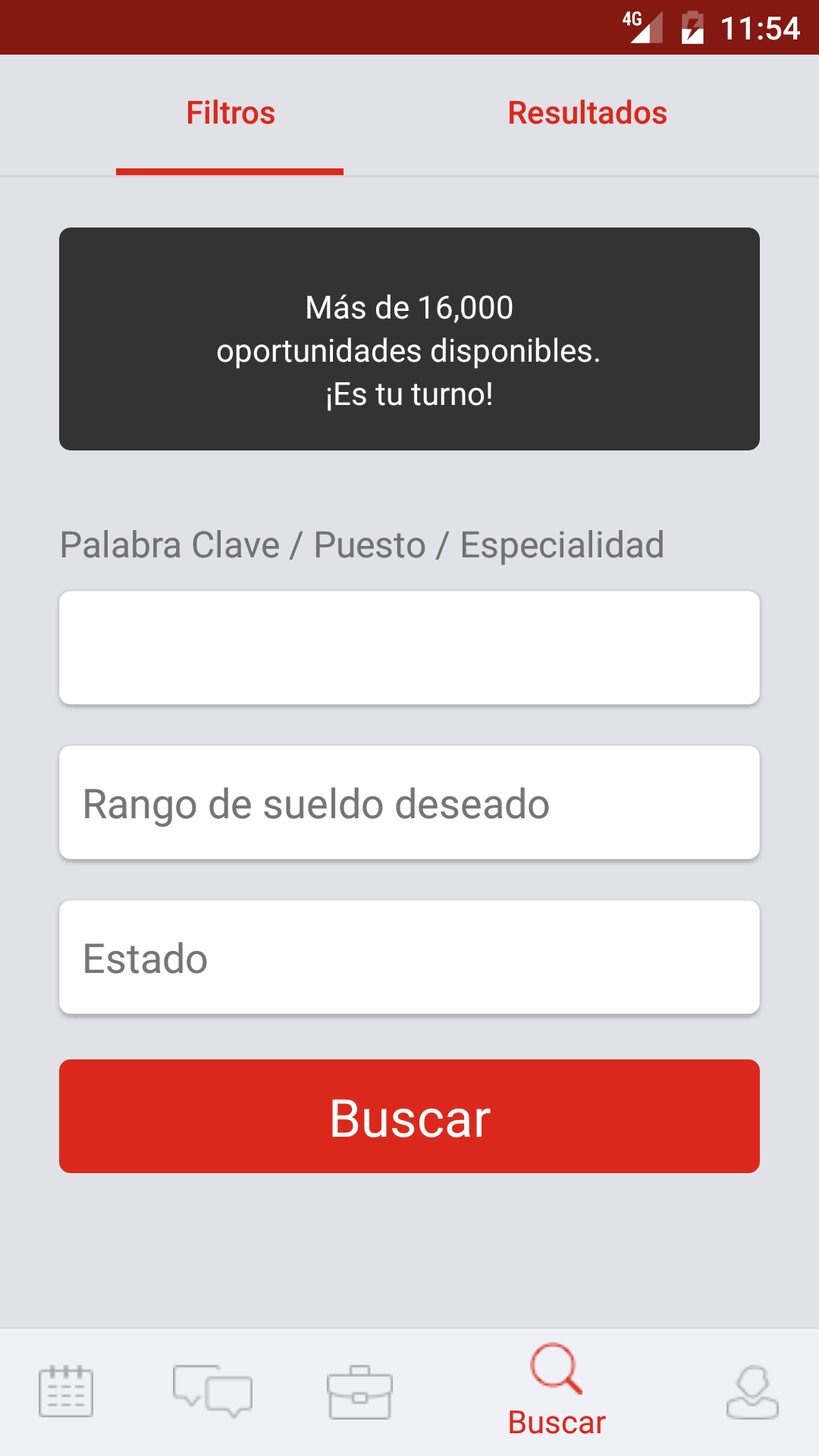Tap the red Buscar search button
819x1456 pixels.
pyautogui.click(x=409, y=1116)
